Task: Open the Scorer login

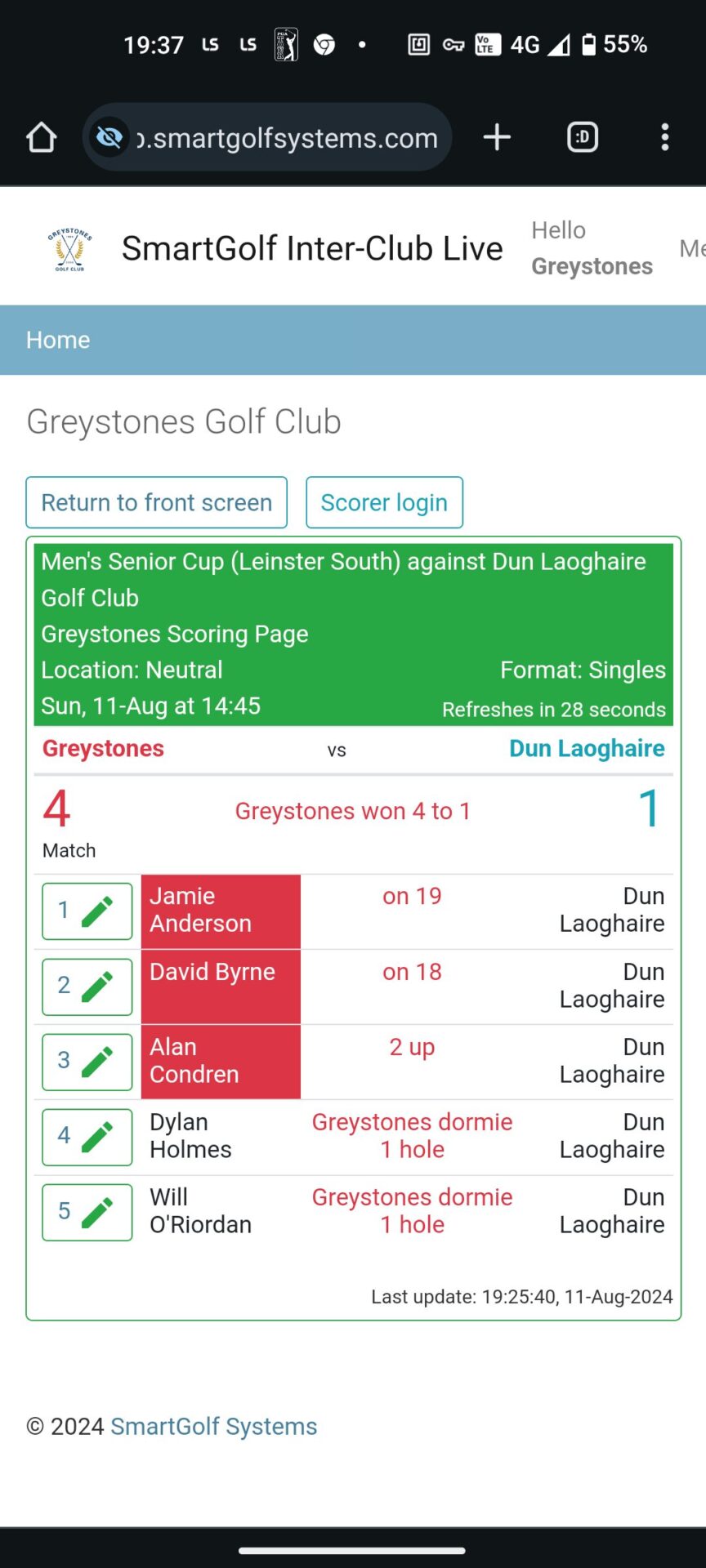Action: [x=384, y=502]
